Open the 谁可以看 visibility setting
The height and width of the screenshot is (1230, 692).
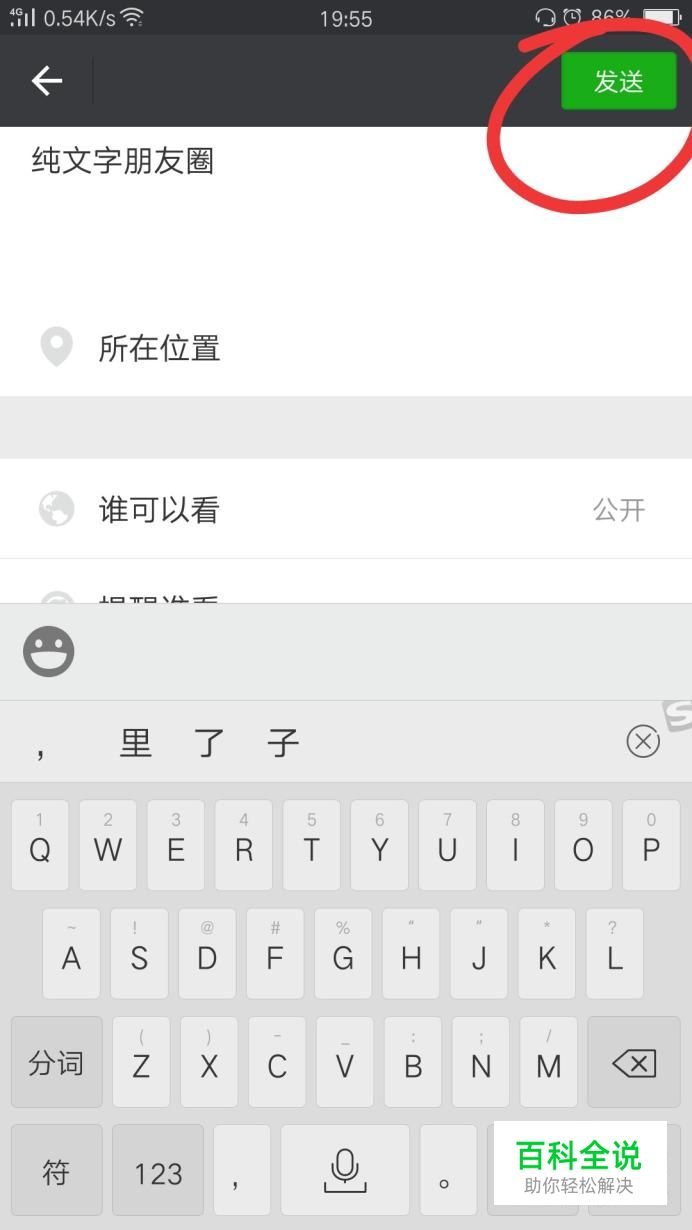[346, 509]
